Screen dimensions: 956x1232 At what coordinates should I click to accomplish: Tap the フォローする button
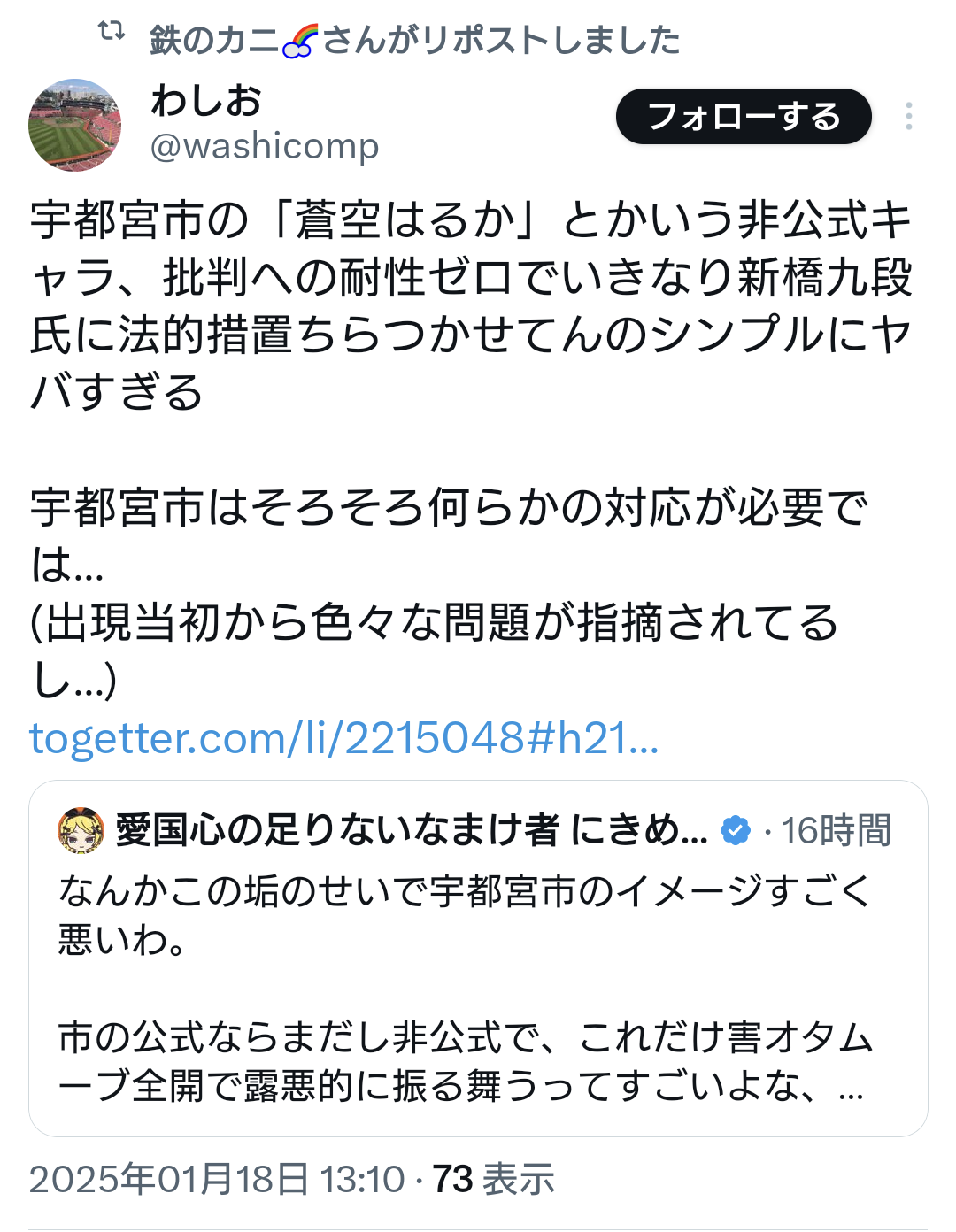744,117
